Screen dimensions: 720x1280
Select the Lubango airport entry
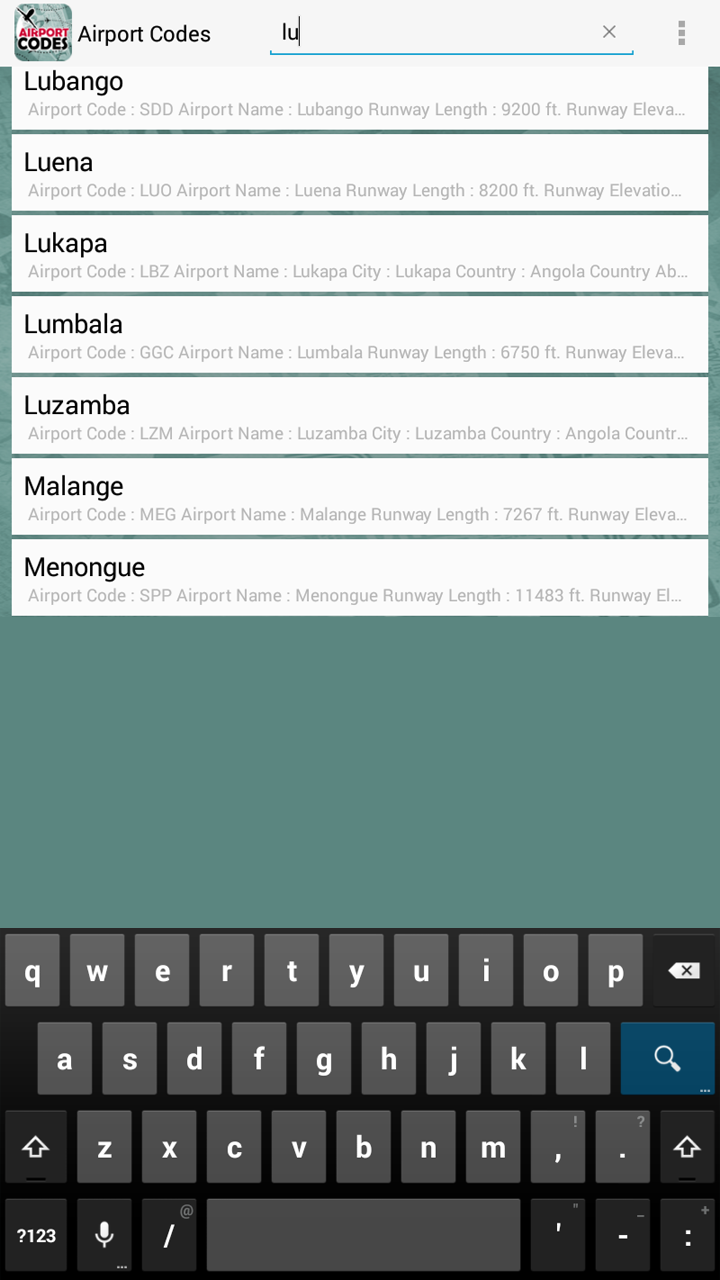360,95
